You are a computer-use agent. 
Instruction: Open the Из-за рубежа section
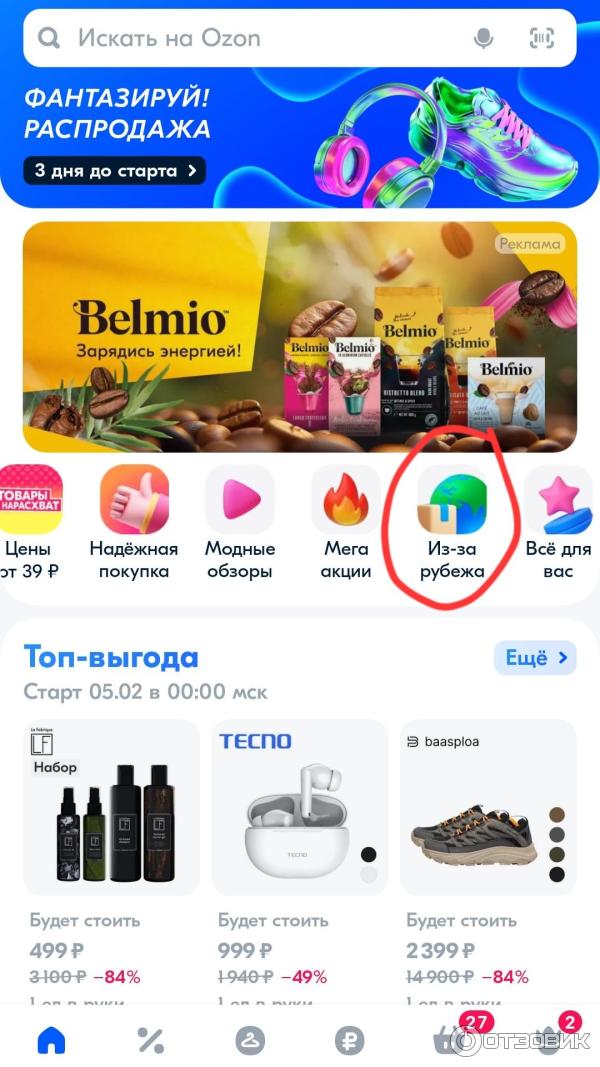[452, 522]
